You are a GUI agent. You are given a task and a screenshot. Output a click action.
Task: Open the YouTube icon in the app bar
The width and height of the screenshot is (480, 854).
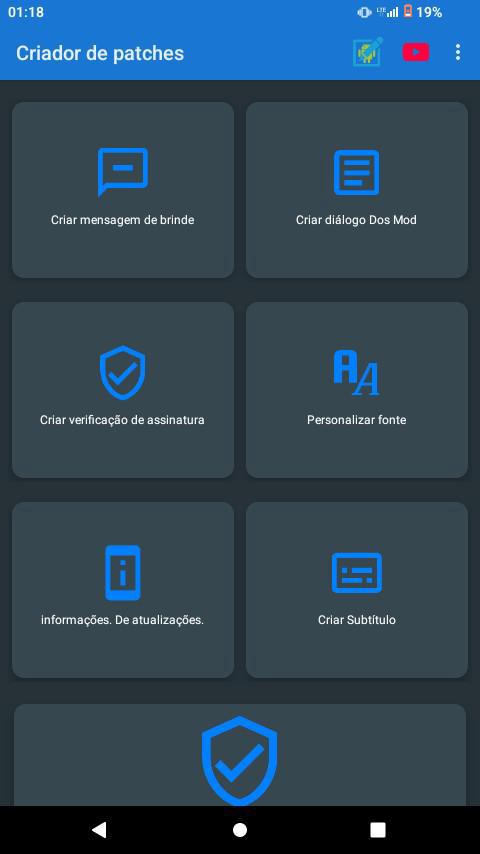click(x=416, y=52)
